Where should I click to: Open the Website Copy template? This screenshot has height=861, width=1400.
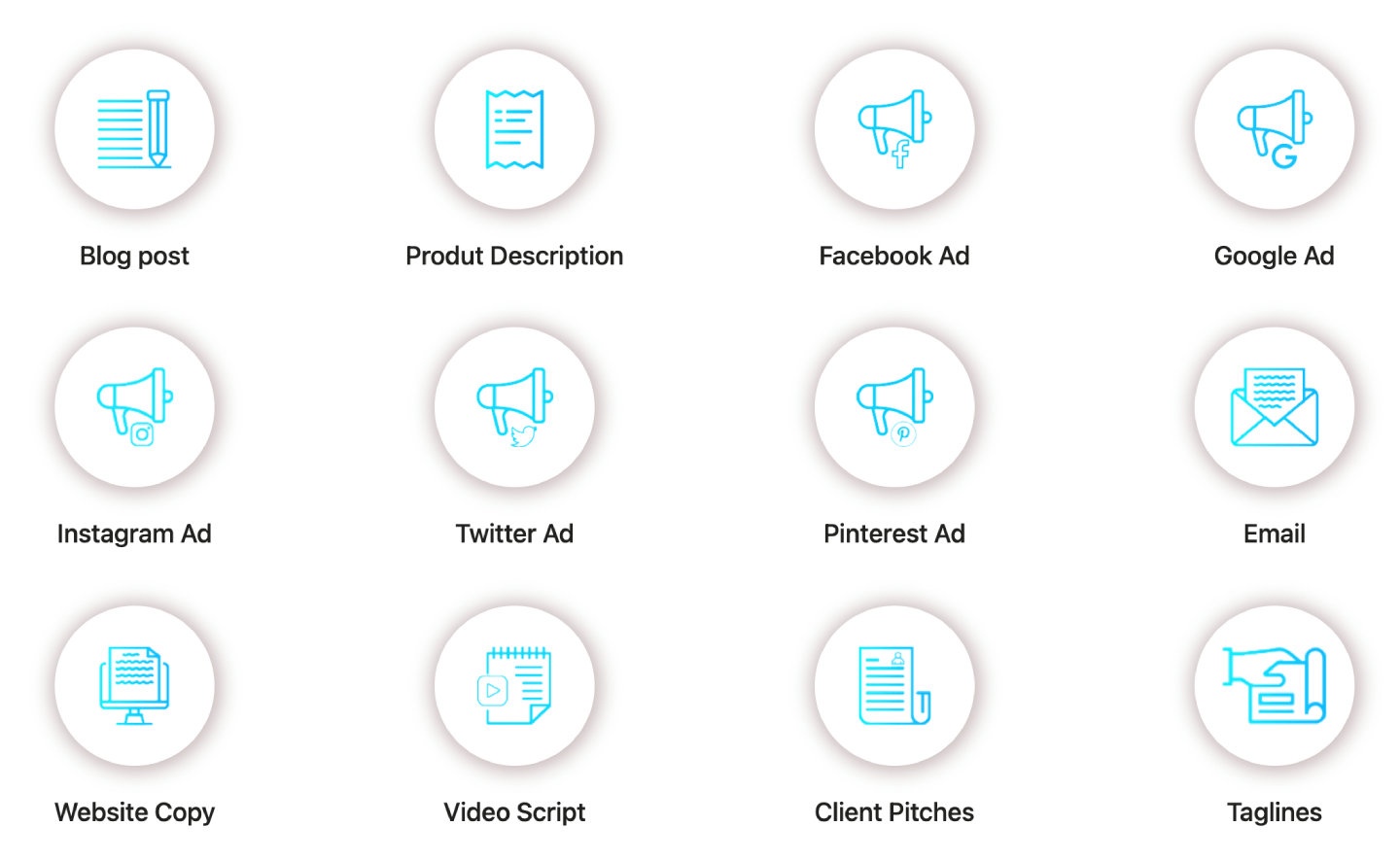(x=134, y=686)
